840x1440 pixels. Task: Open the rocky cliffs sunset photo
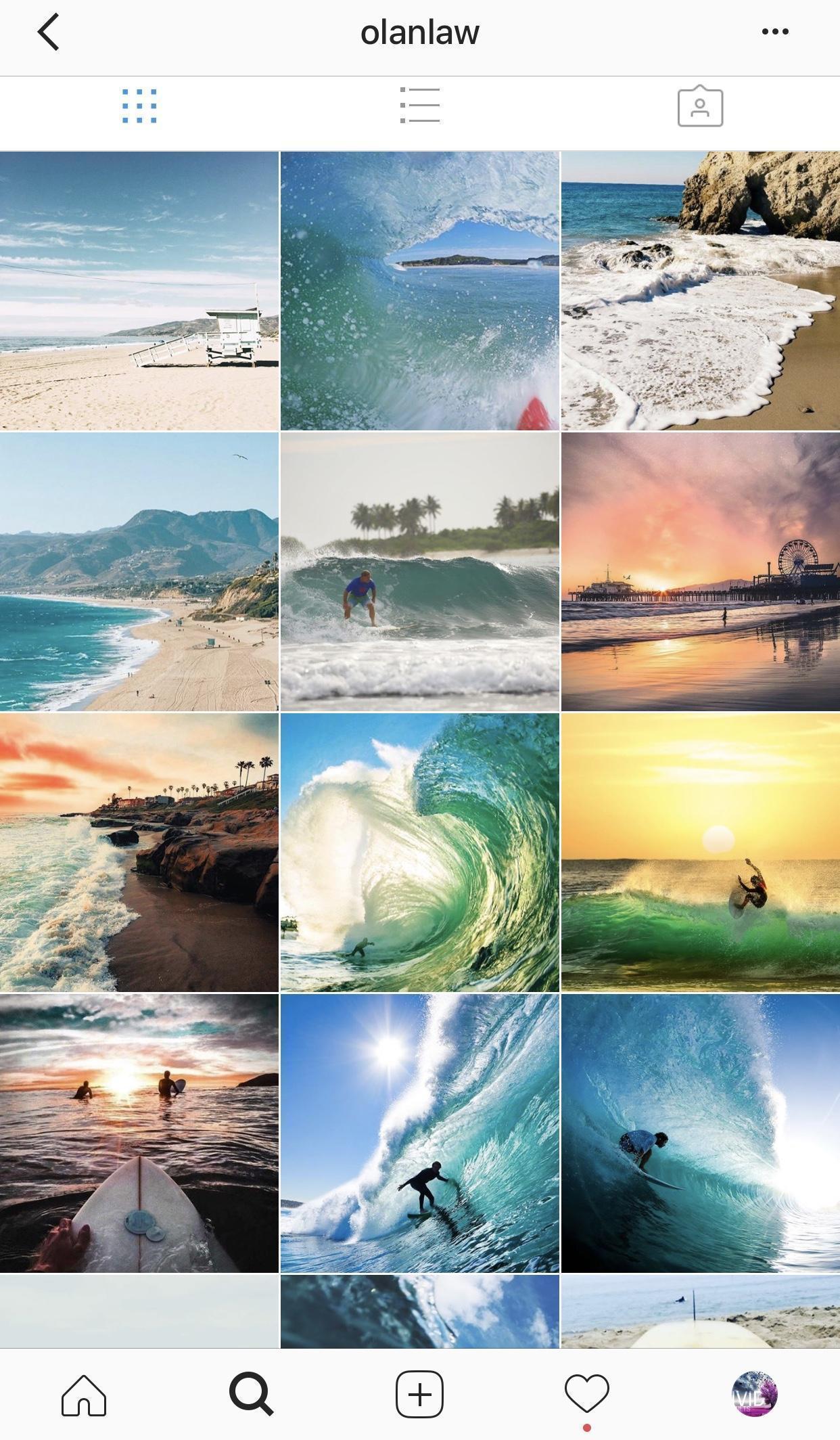pos(139,853)
